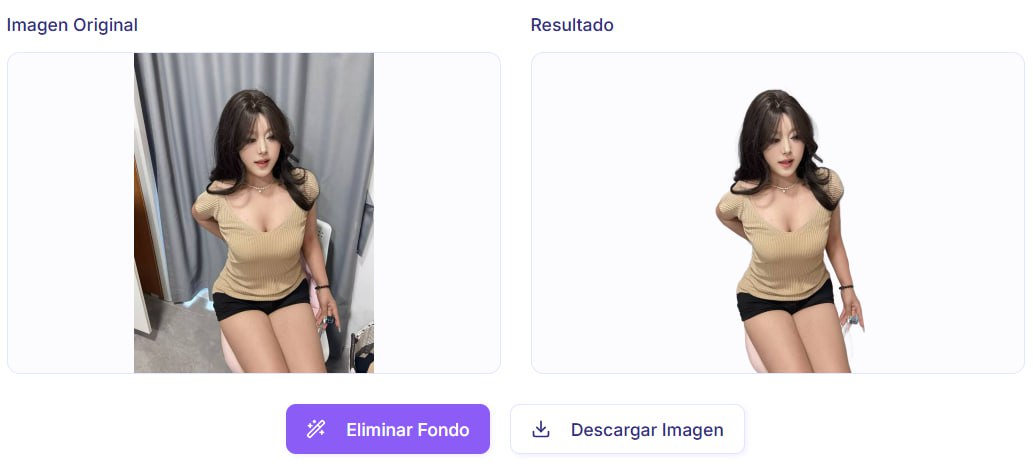This screenshot has width=1033, height=469.
Task: Tap the Eliminar Fondo button
Action: [388, 429]
